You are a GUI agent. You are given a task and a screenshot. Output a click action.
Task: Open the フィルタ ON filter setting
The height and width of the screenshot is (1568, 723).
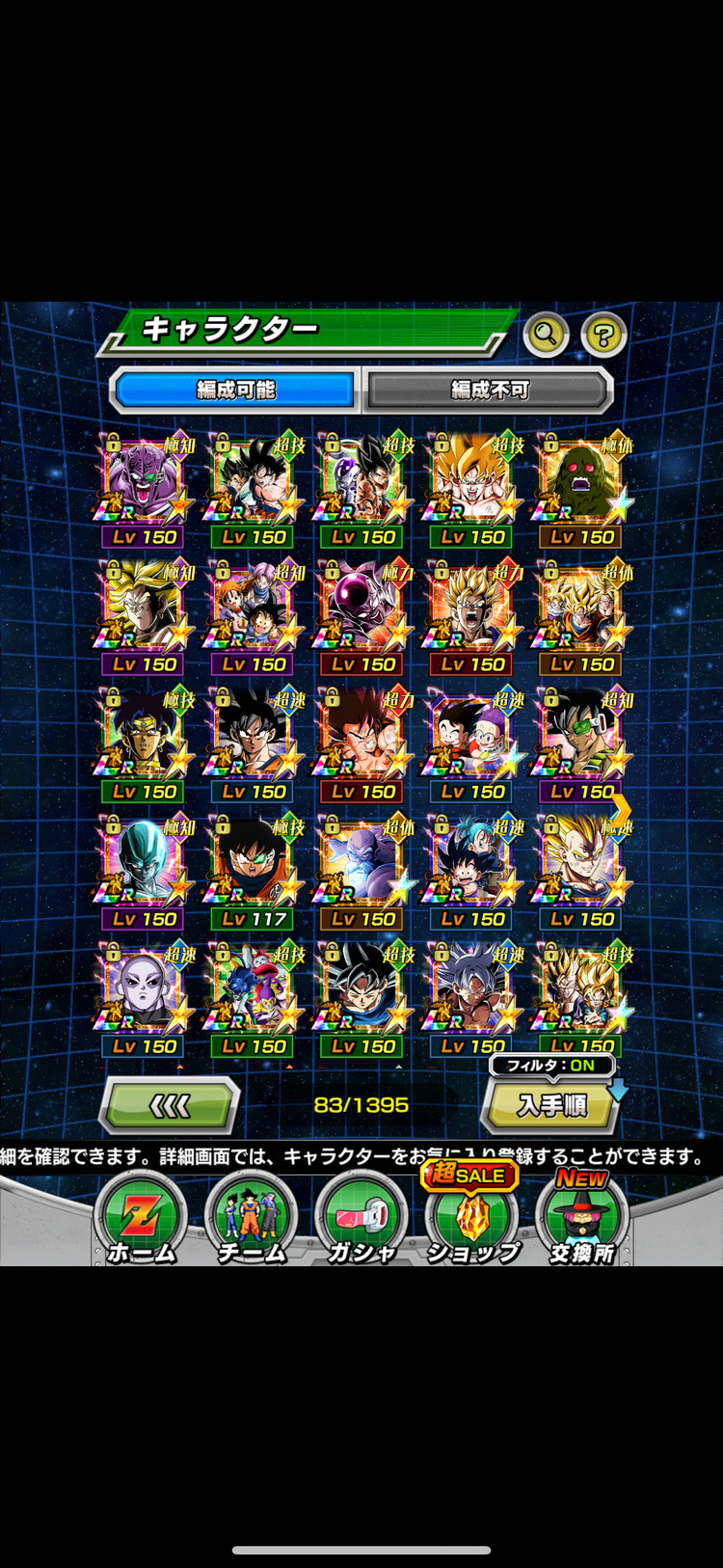[552, 1066]
